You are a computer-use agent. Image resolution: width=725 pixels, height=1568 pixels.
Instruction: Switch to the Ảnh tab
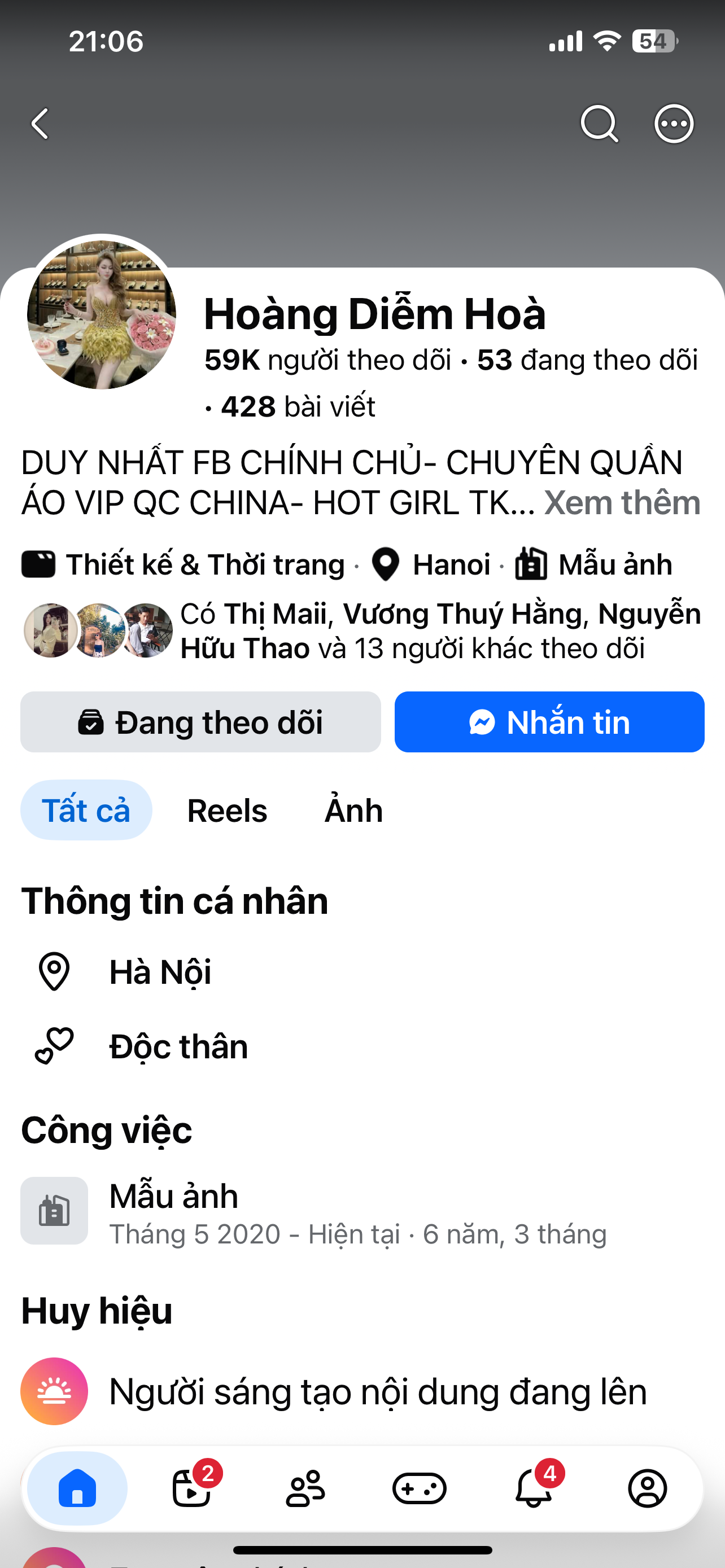click(353, 810)
